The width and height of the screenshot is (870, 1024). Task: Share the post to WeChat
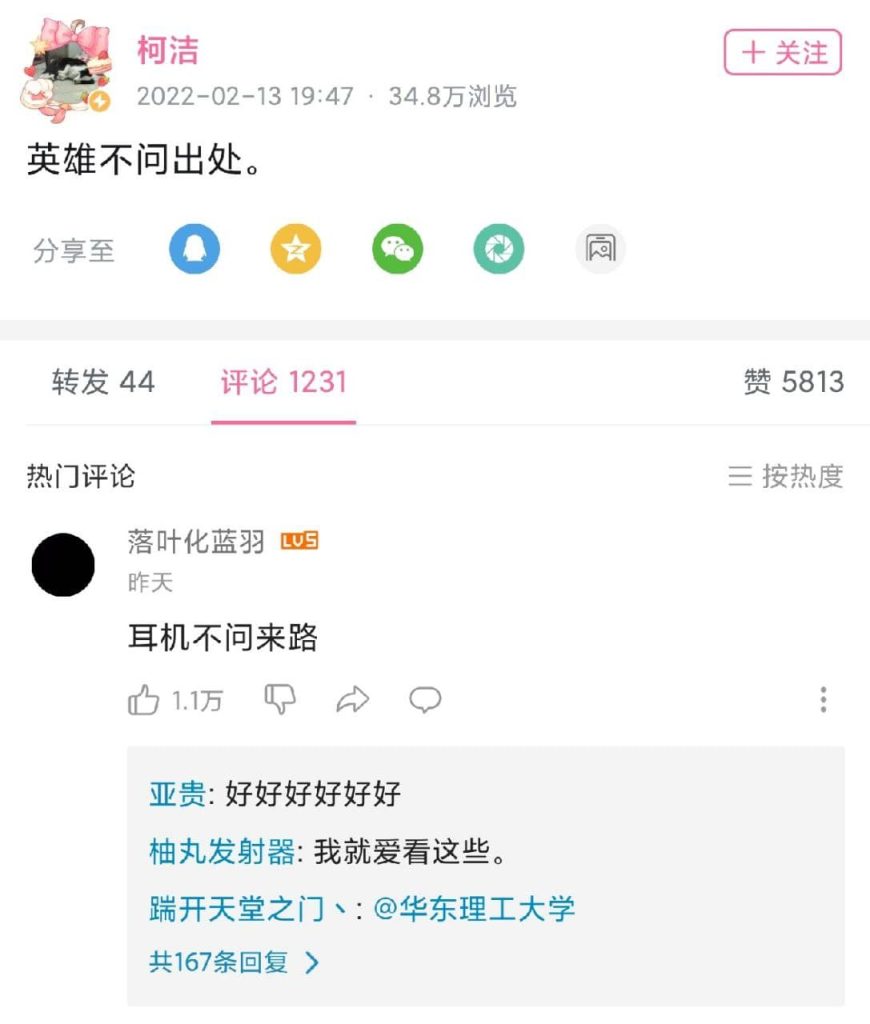397,249
